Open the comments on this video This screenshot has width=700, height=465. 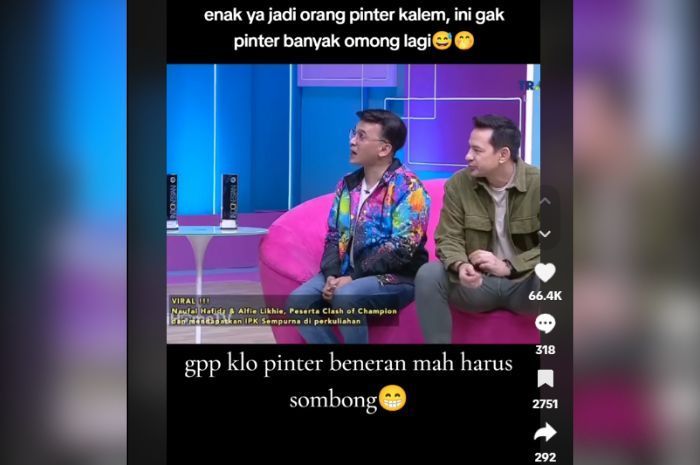pos(545,324)
